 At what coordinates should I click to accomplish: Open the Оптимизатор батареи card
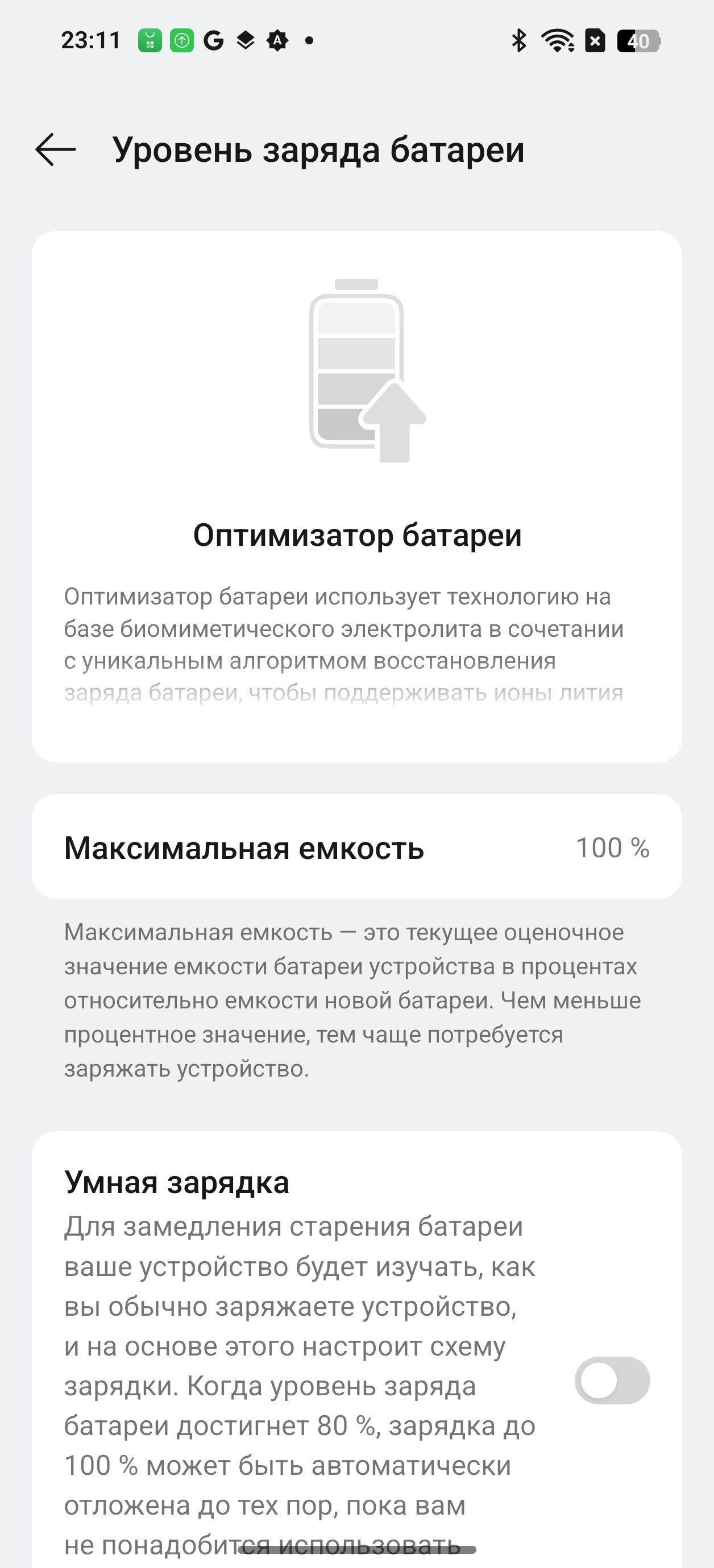click(x=357, y=497)
